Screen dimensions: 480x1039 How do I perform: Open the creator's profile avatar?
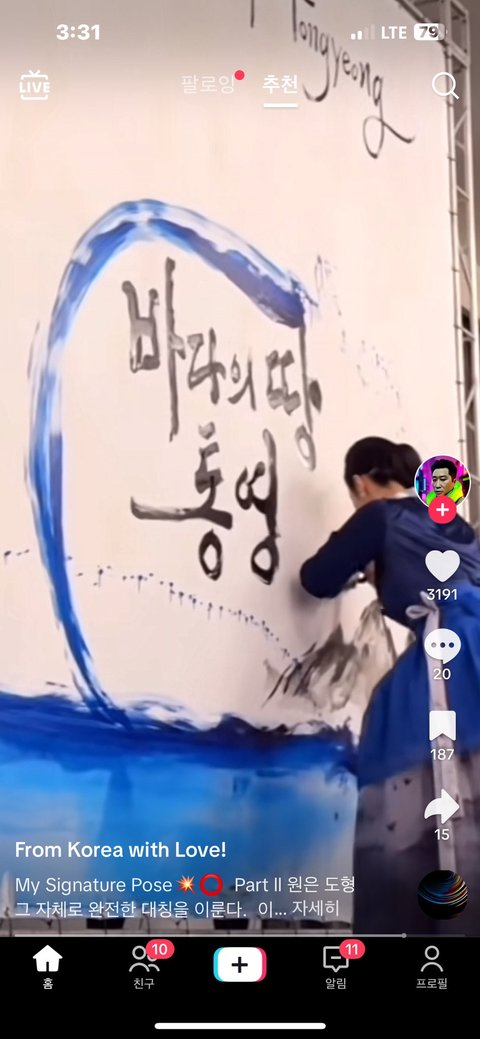(x=442, y=482)
